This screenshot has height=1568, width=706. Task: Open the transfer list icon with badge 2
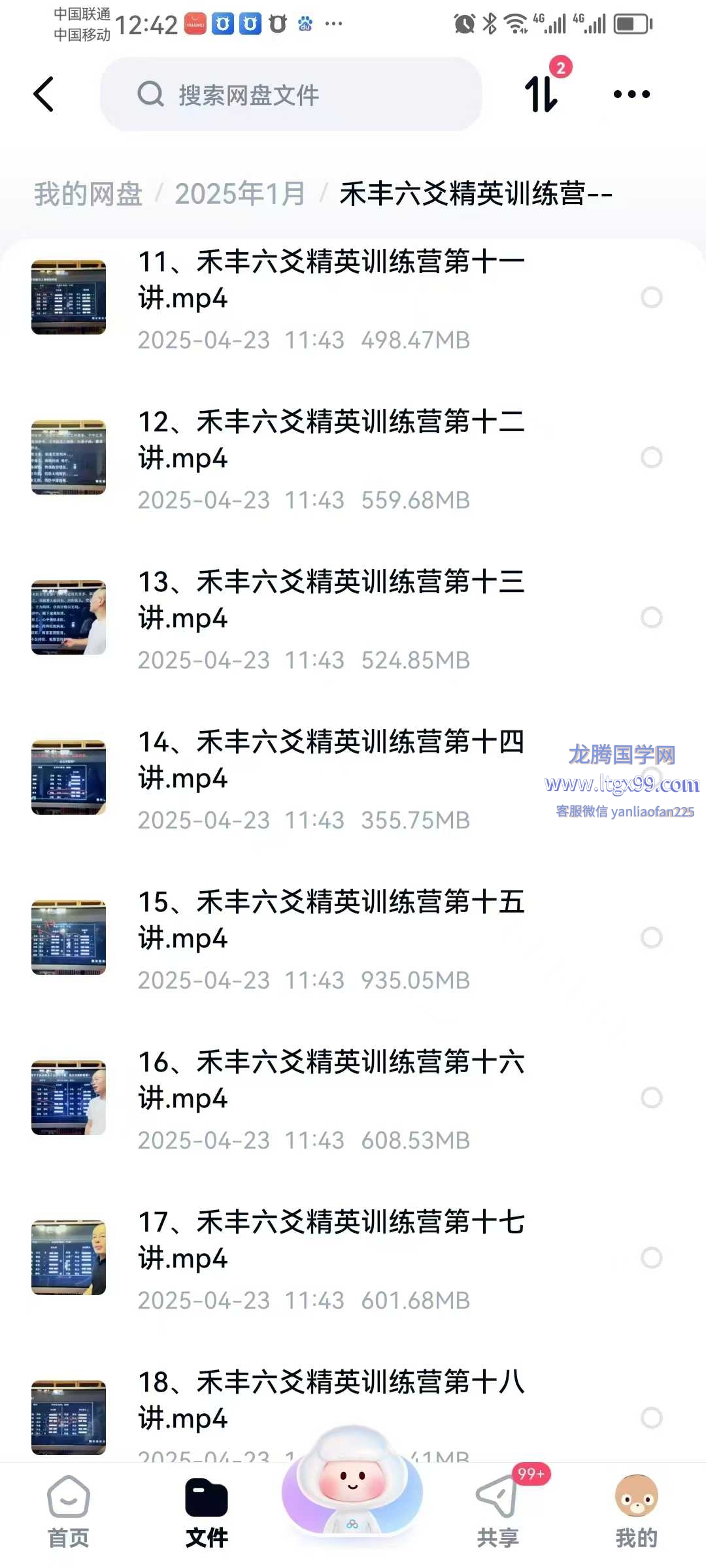coord(543,93)
